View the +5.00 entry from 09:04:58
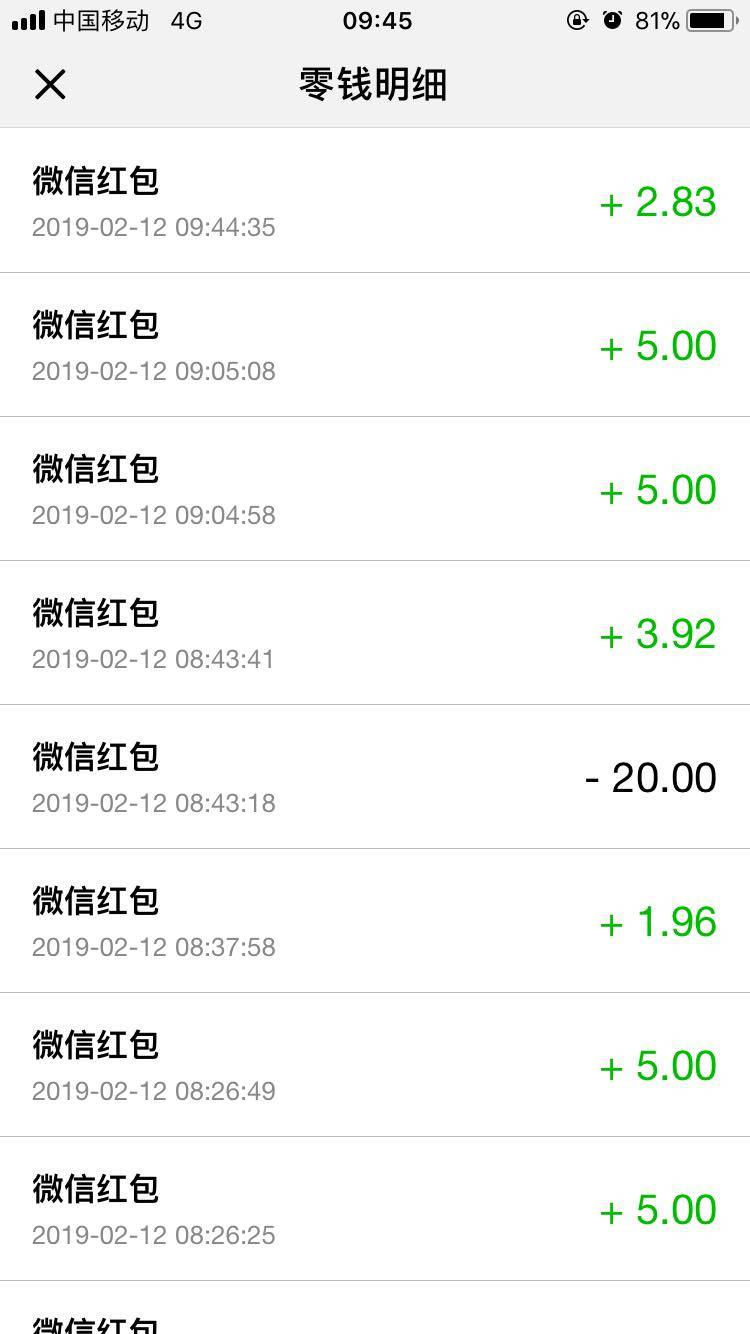This screenshot has width=750, height=1334. [x=375, y=489]
